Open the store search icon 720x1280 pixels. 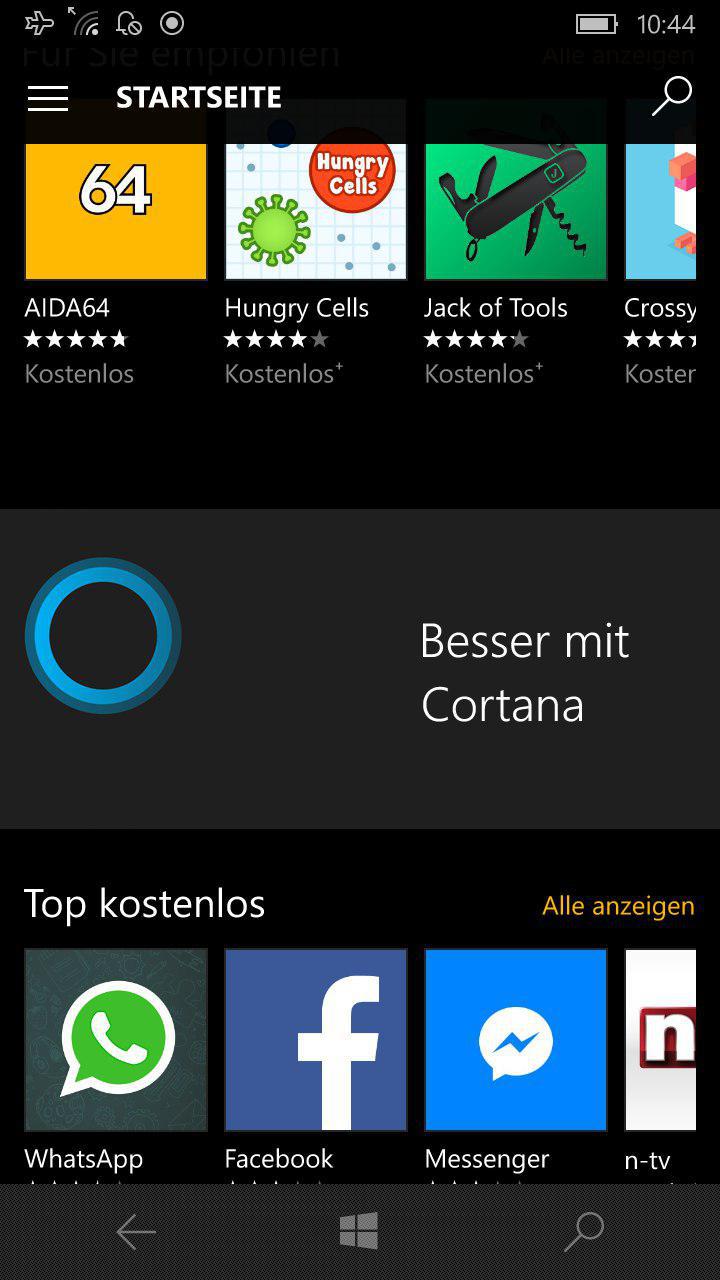[x=672, y=97]
